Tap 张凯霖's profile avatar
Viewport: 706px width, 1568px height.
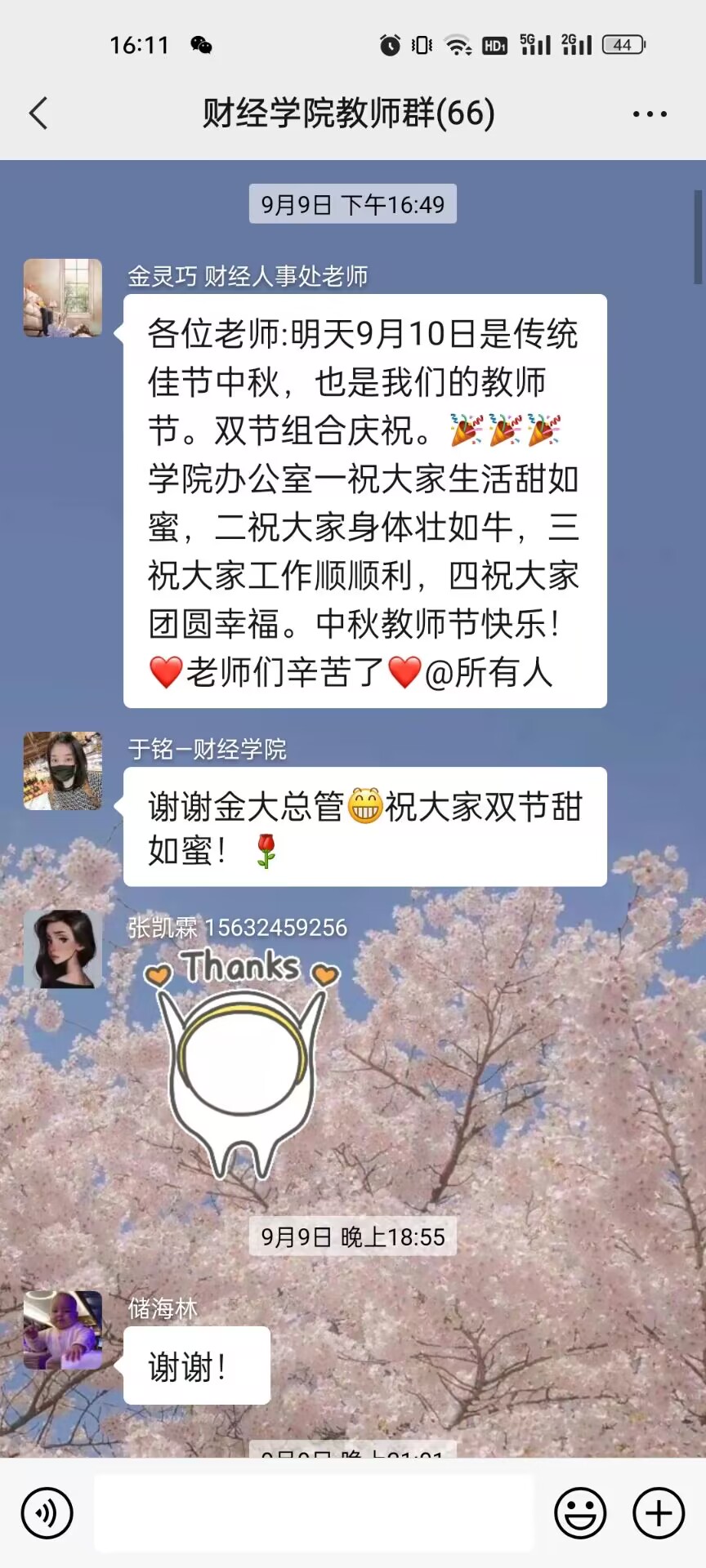[63, 949]
